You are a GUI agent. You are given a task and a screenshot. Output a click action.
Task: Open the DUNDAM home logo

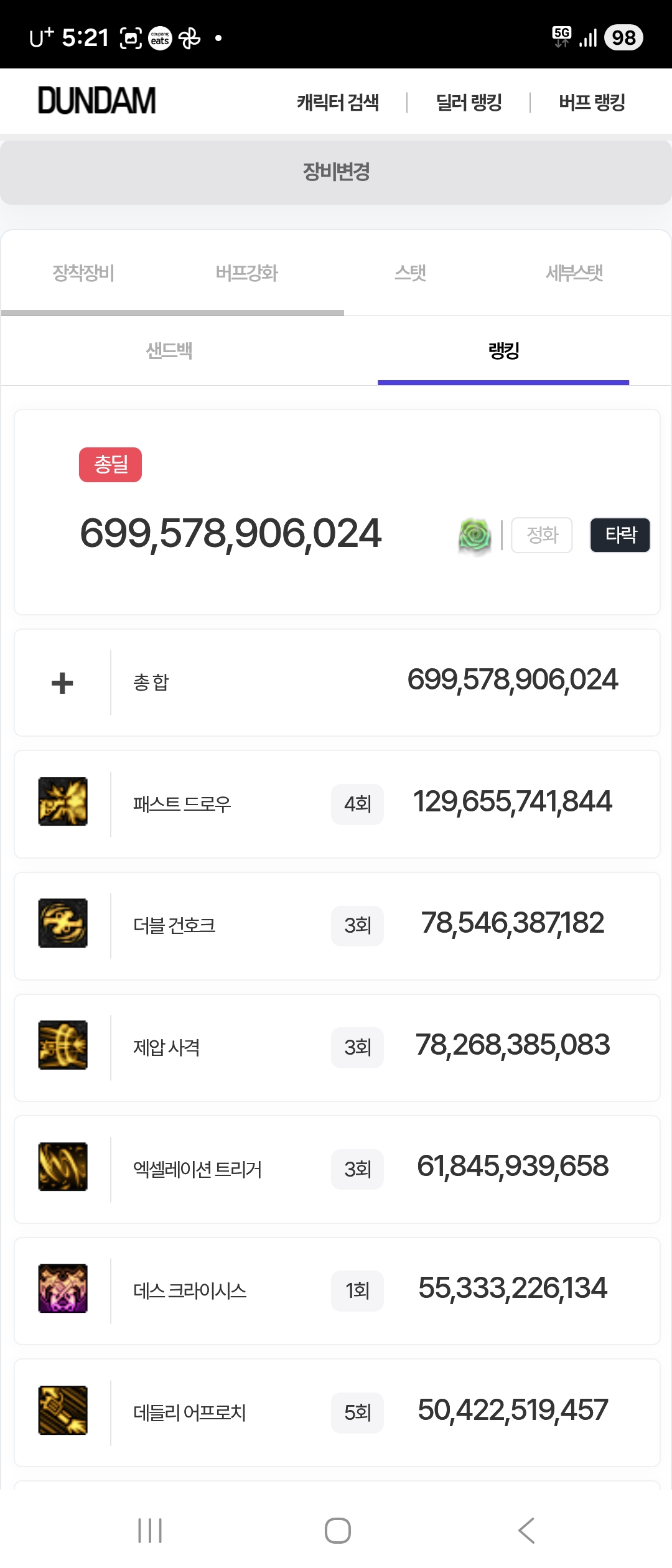97,101
